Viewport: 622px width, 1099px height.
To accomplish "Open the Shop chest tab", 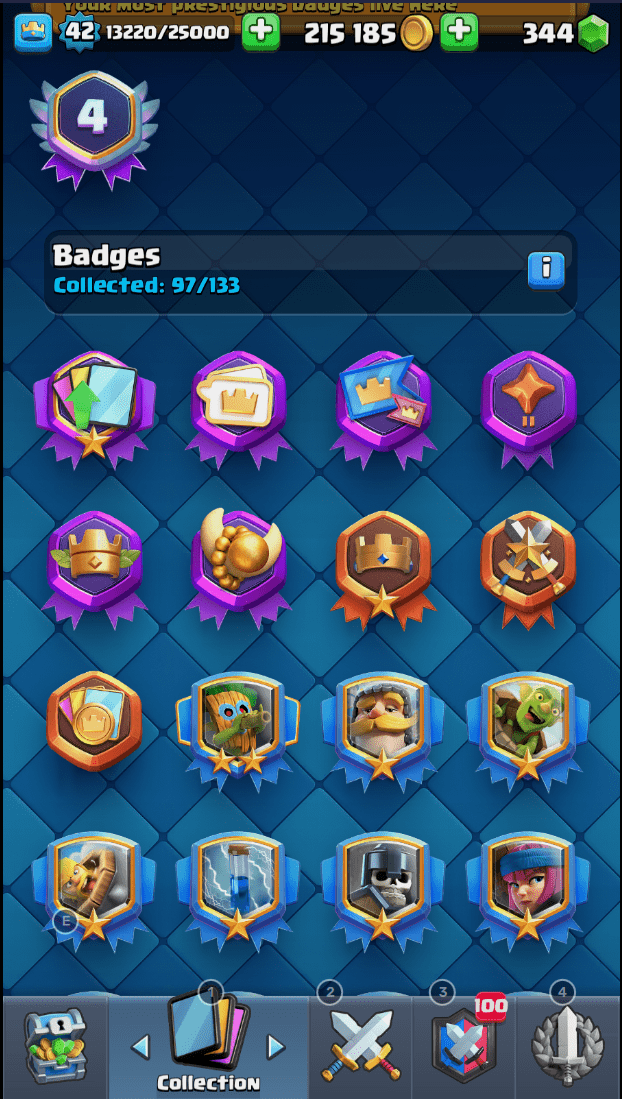I will point(55,1046).
